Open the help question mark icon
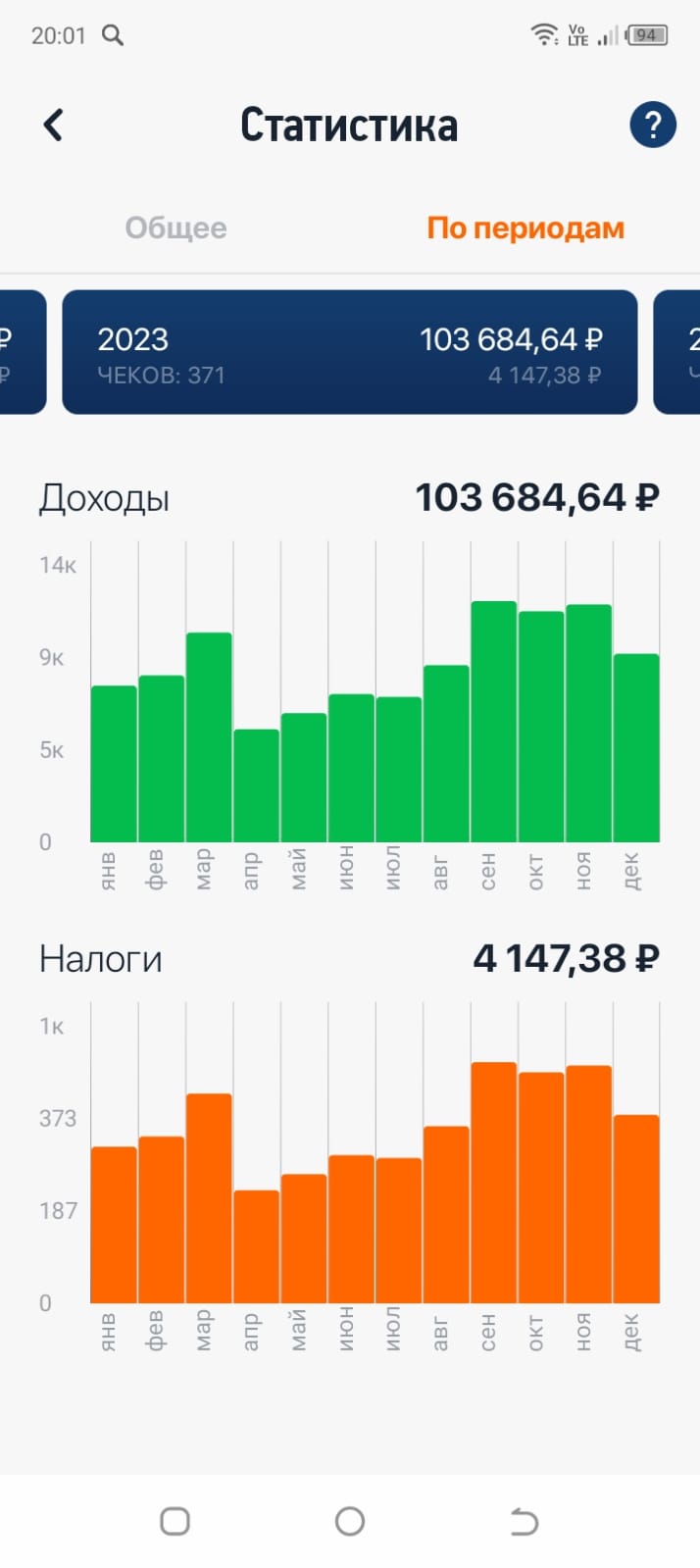 coord(652,125)
